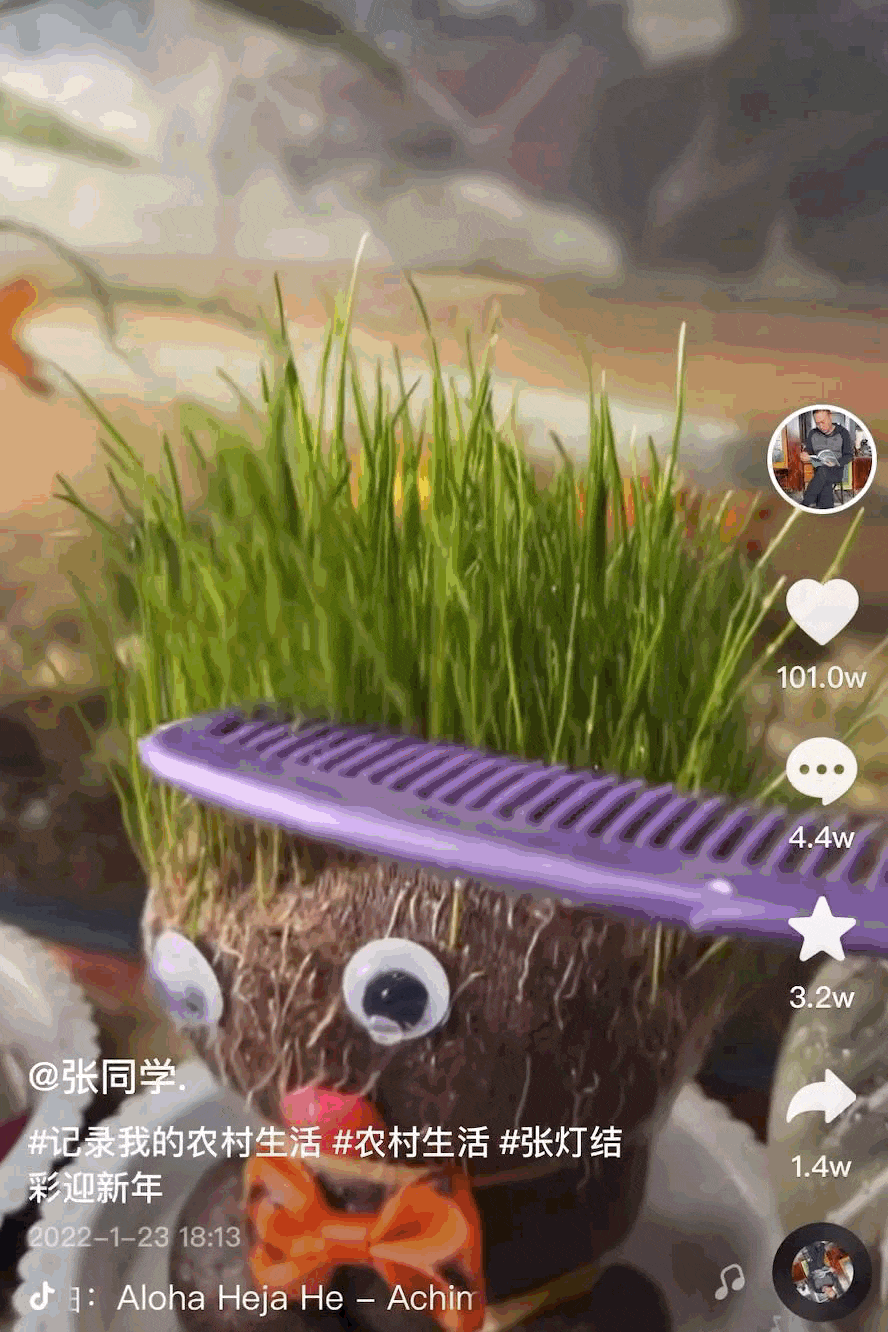Open hashtag #张灯结彩迎新年
The image size is (888, 1332).
pyautogui.click(x=560, y=1143)
